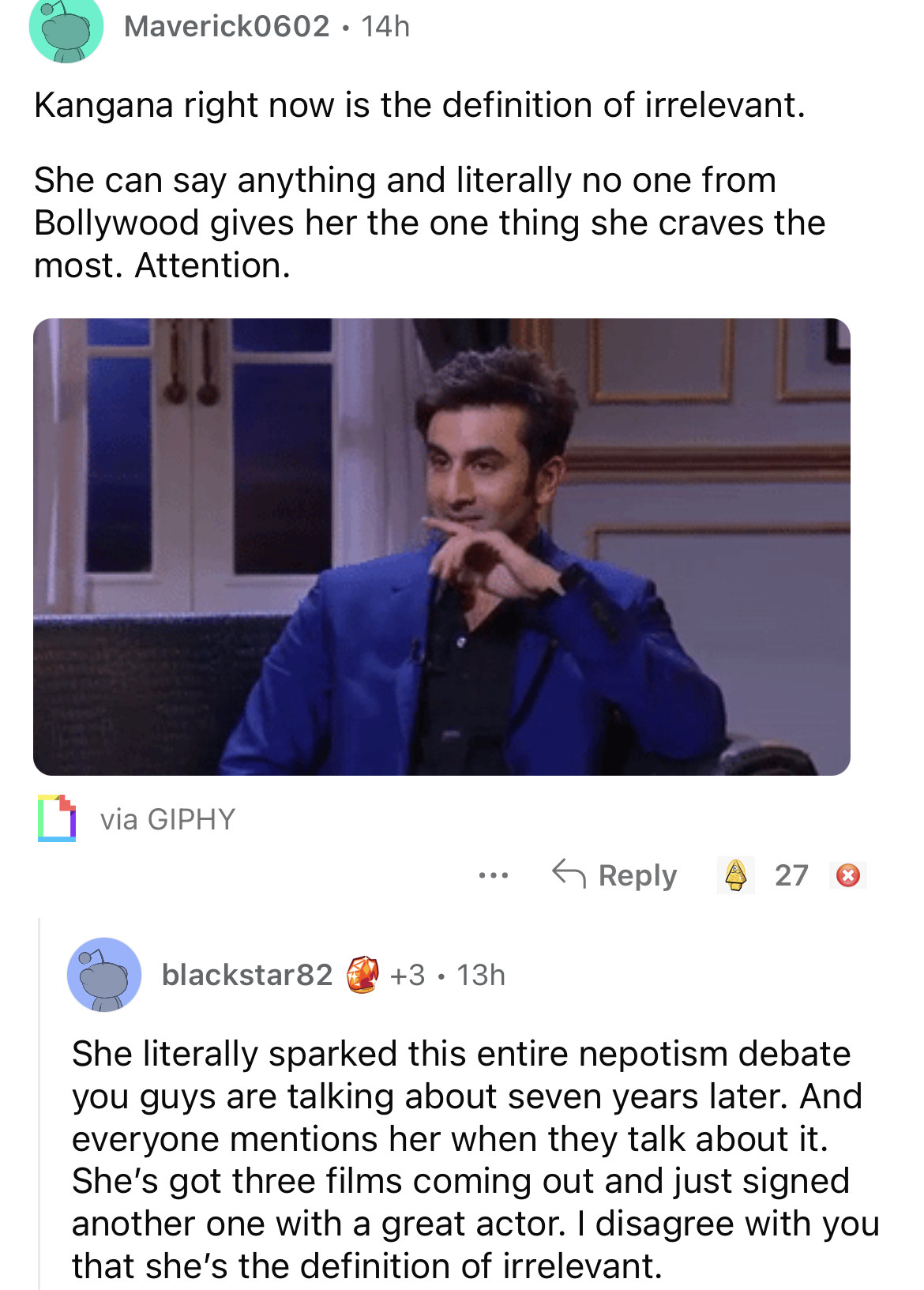View the award next to blackstar82
The width and height of the screenshot is (924, 1290).
(x=363, y=975)
